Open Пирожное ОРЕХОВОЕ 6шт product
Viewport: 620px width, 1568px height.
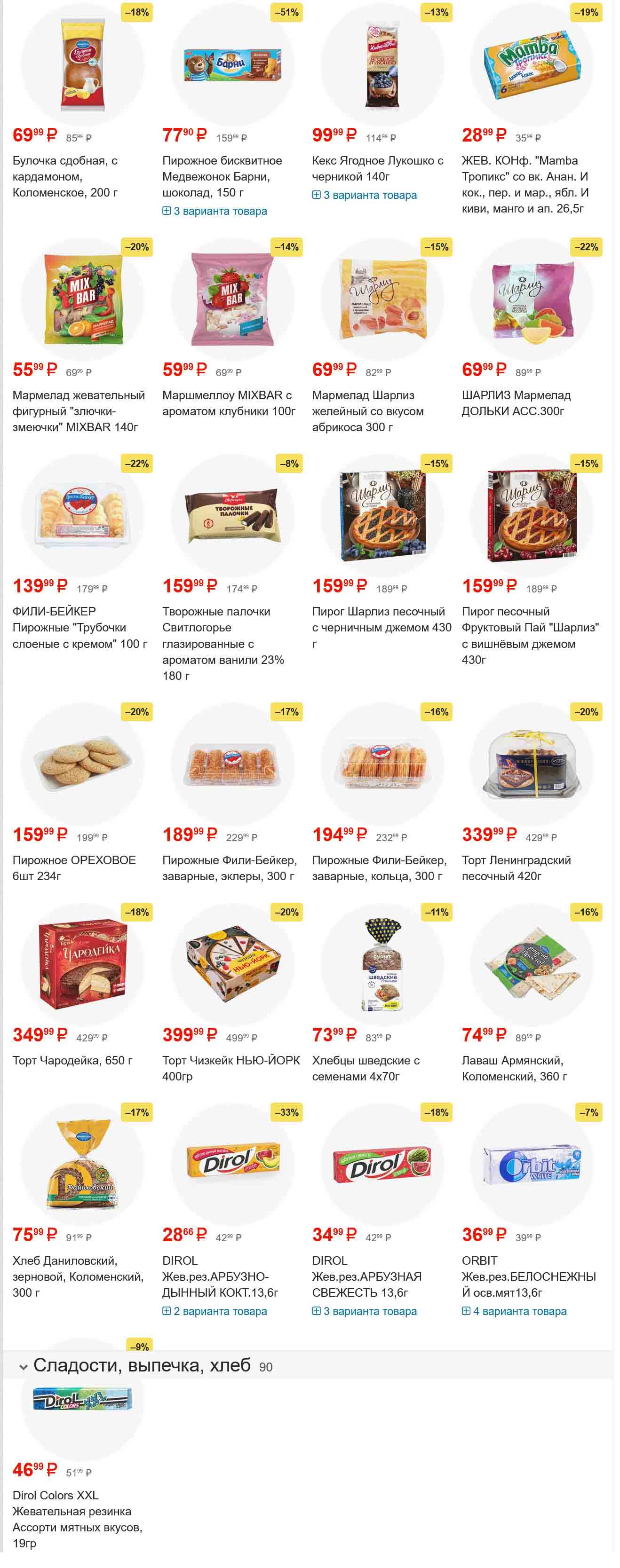pyautogui.click(x=74, y=868)
